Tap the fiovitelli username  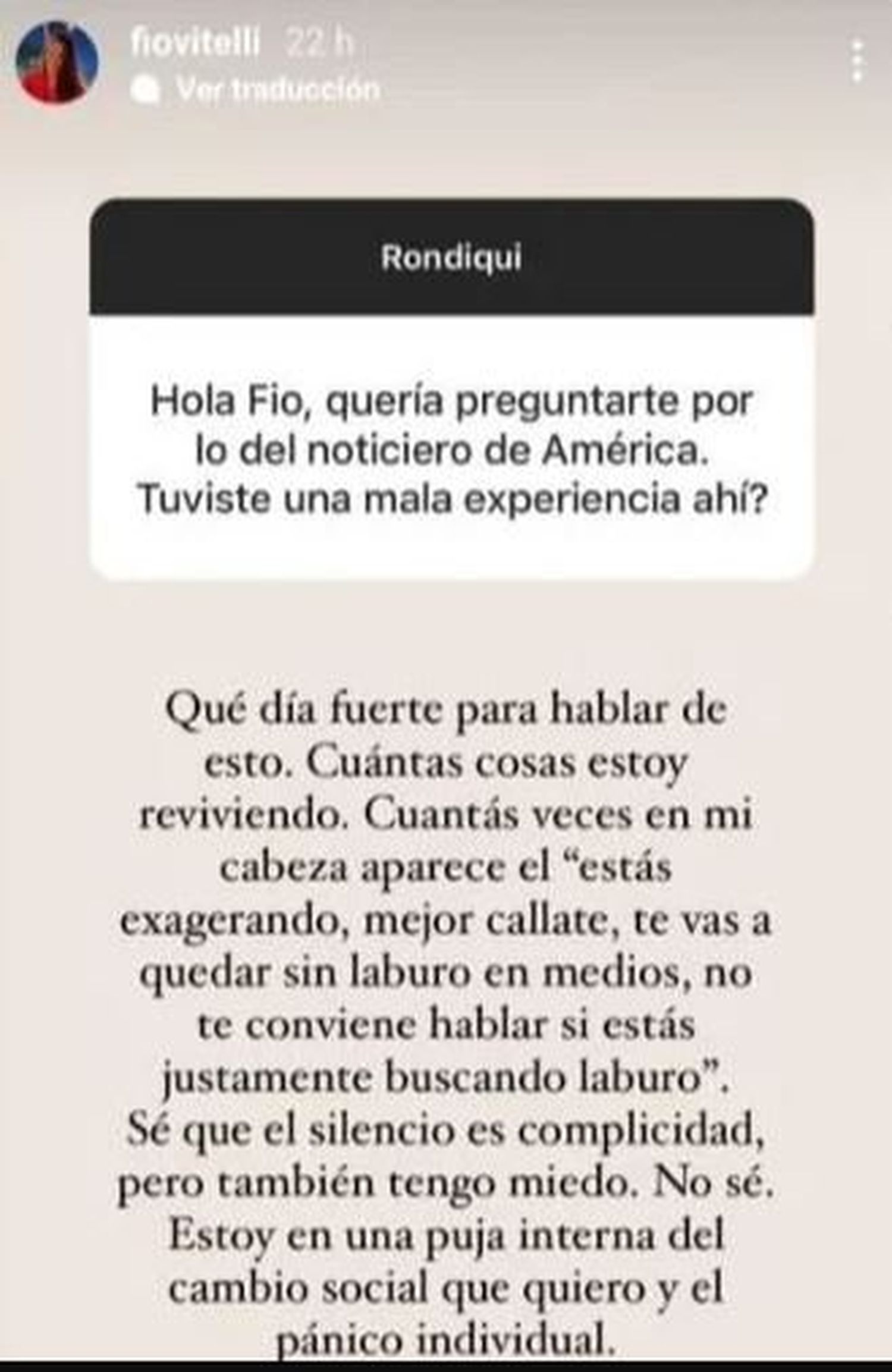coord(195,43)
